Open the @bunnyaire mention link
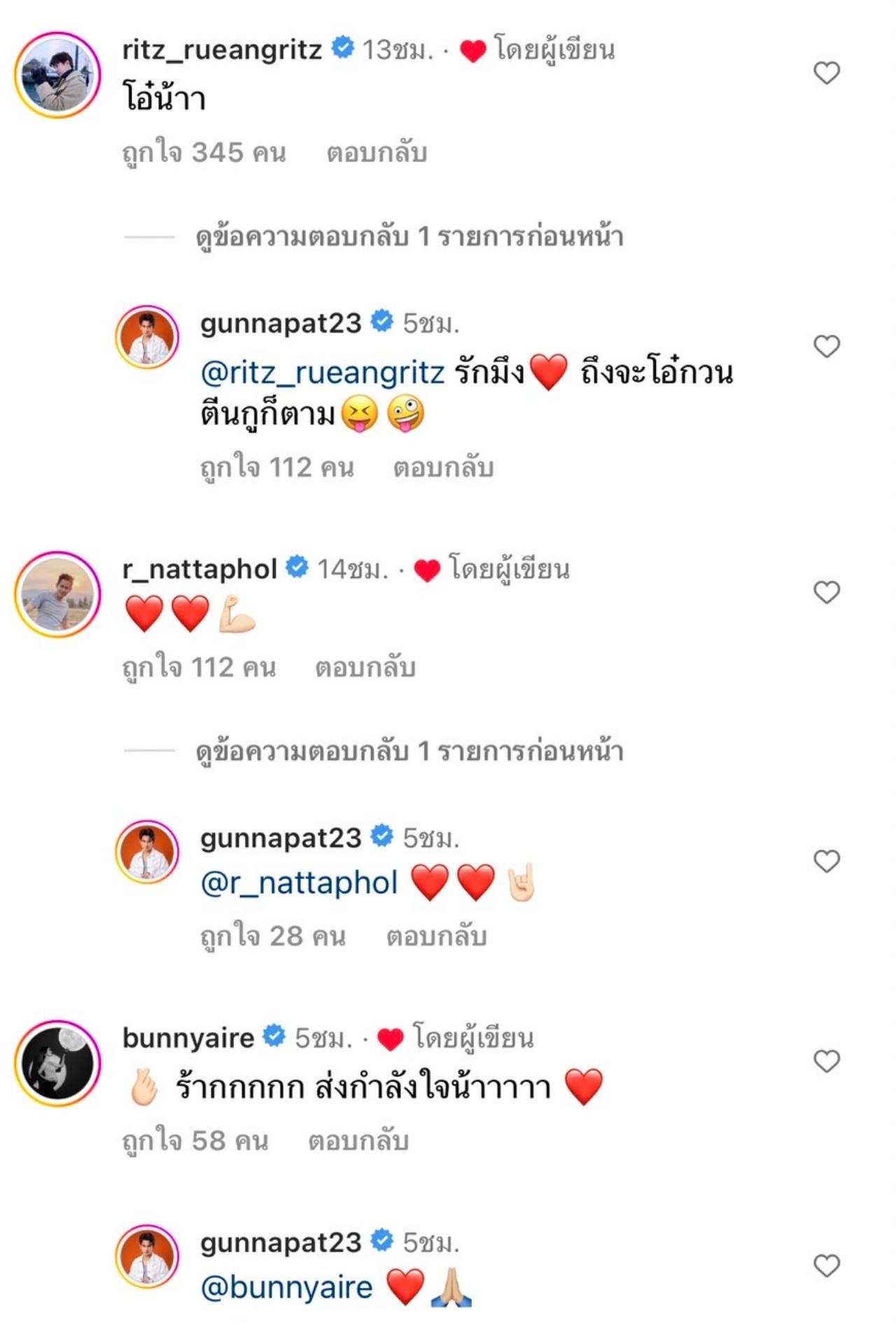Image resolution: width=896 pixels, height=1323 pixels. [x=287, y=1287]
